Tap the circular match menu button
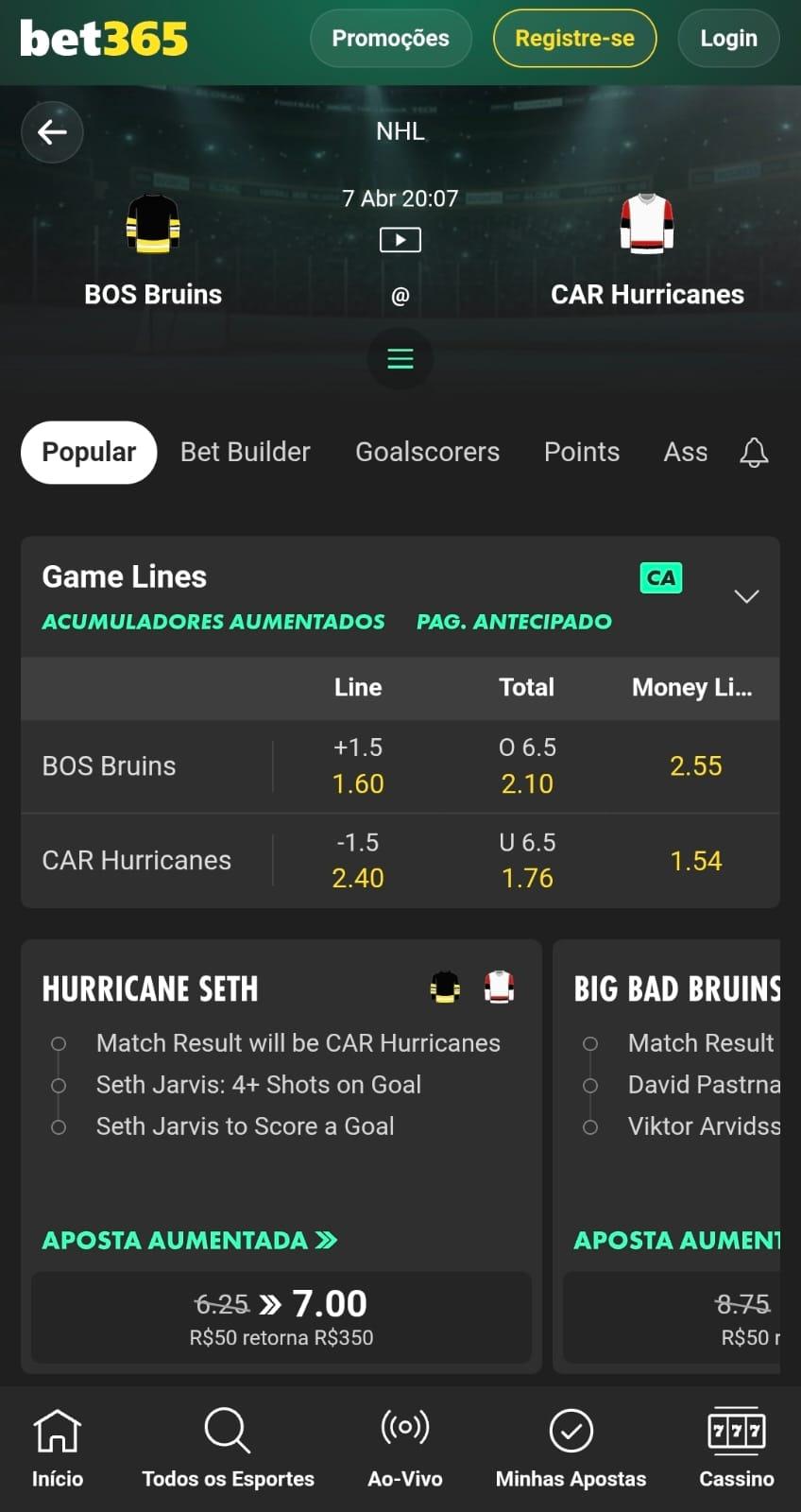Screen dimensions: 801x1512 [400, 358]
